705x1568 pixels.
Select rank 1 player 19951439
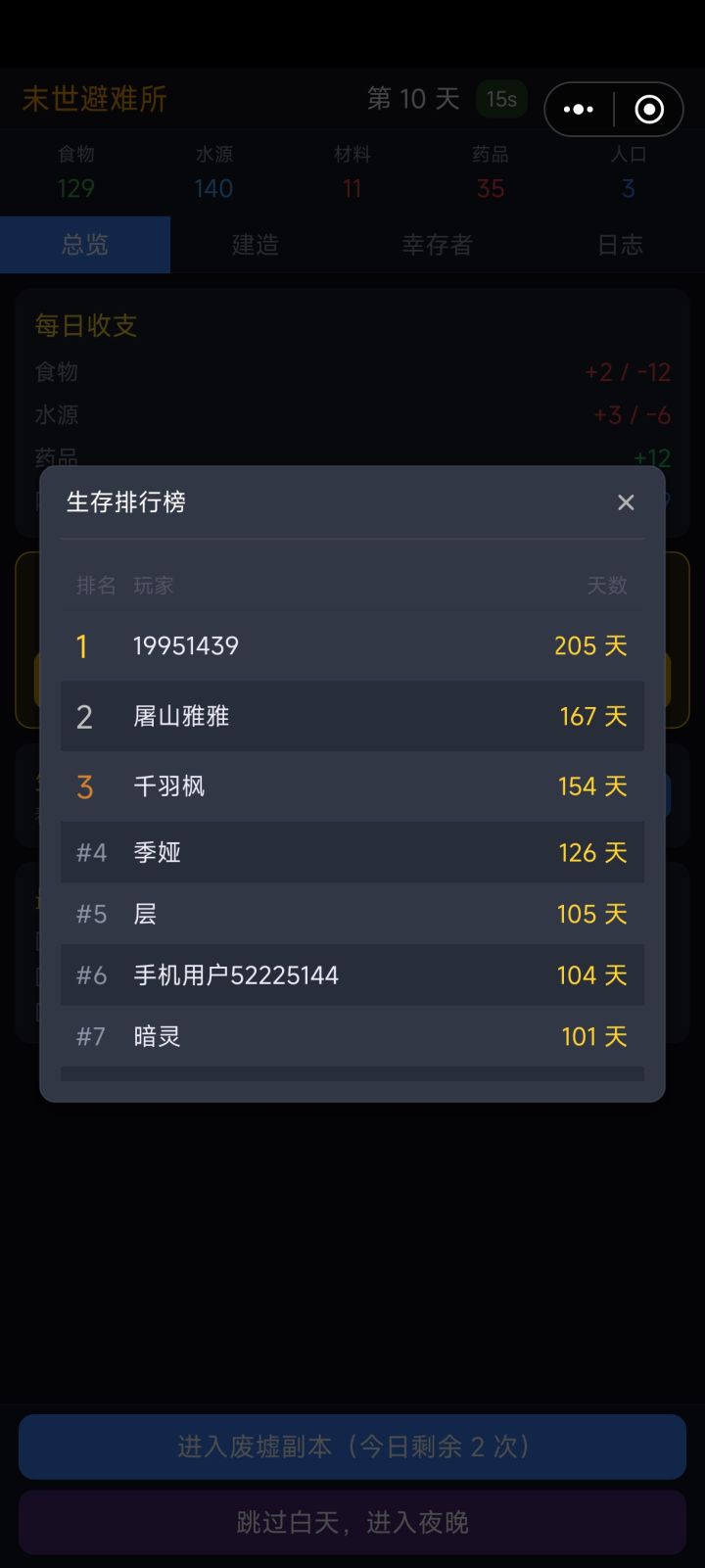point(352,645)
